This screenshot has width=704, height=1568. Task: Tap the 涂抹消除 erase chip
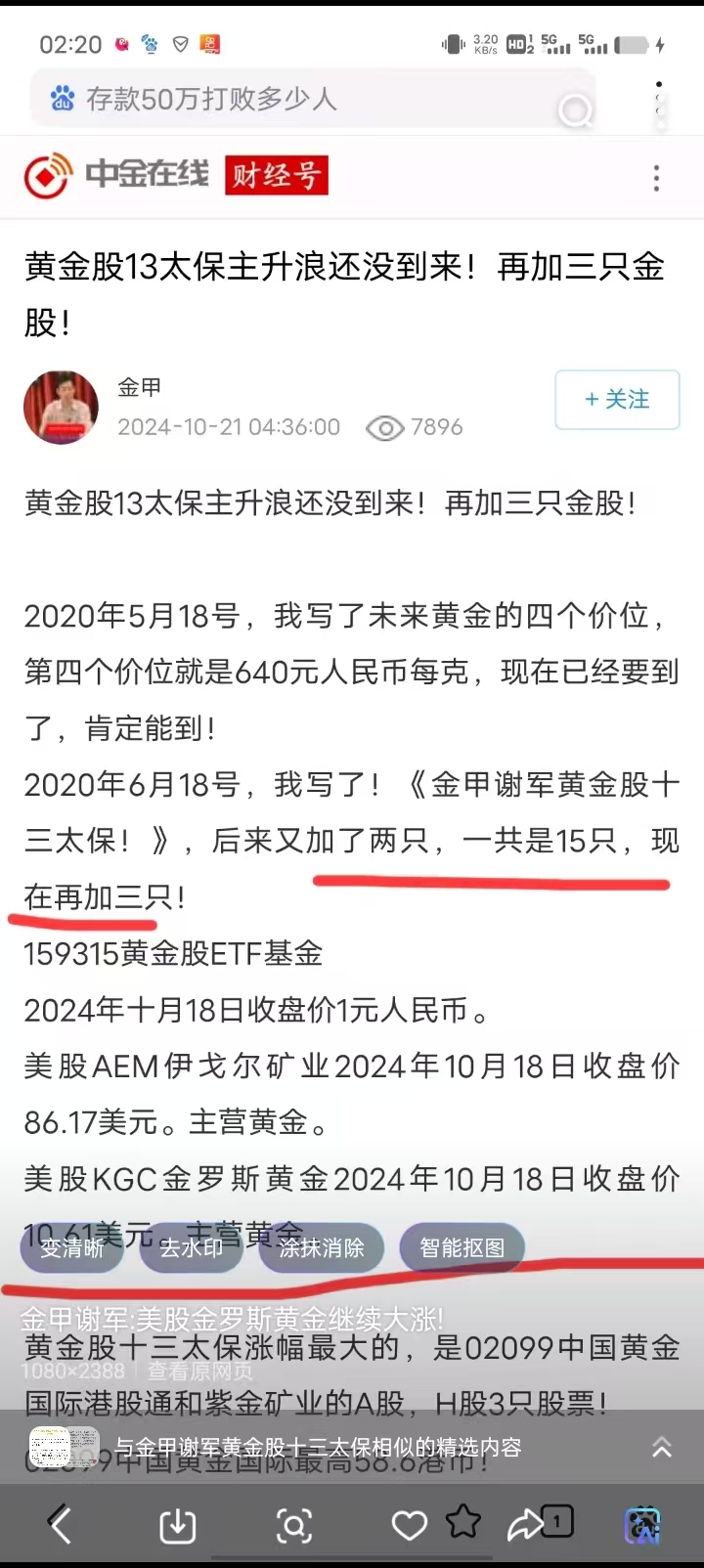coord(321,1247)
